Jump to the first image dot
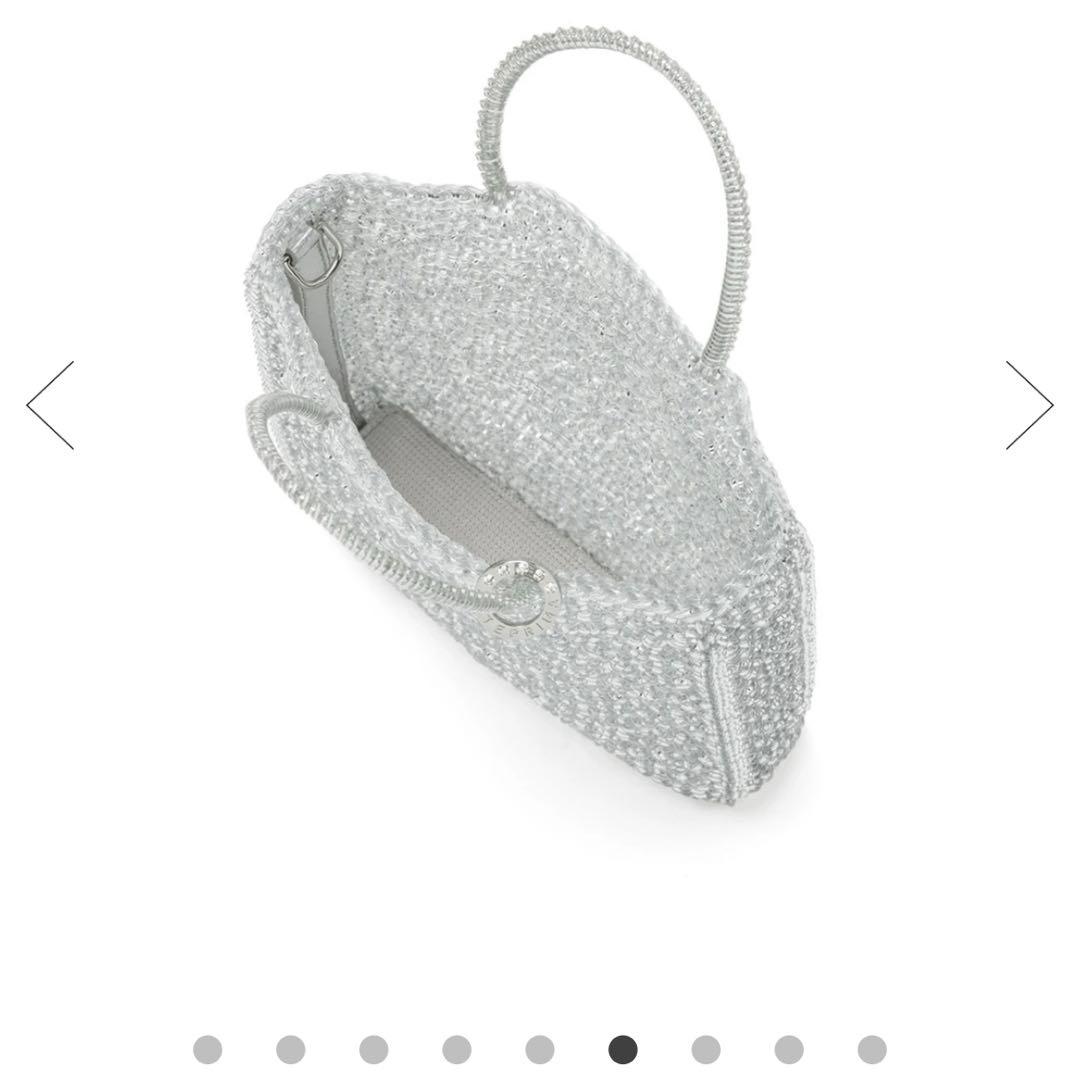 click(207, 1049)
